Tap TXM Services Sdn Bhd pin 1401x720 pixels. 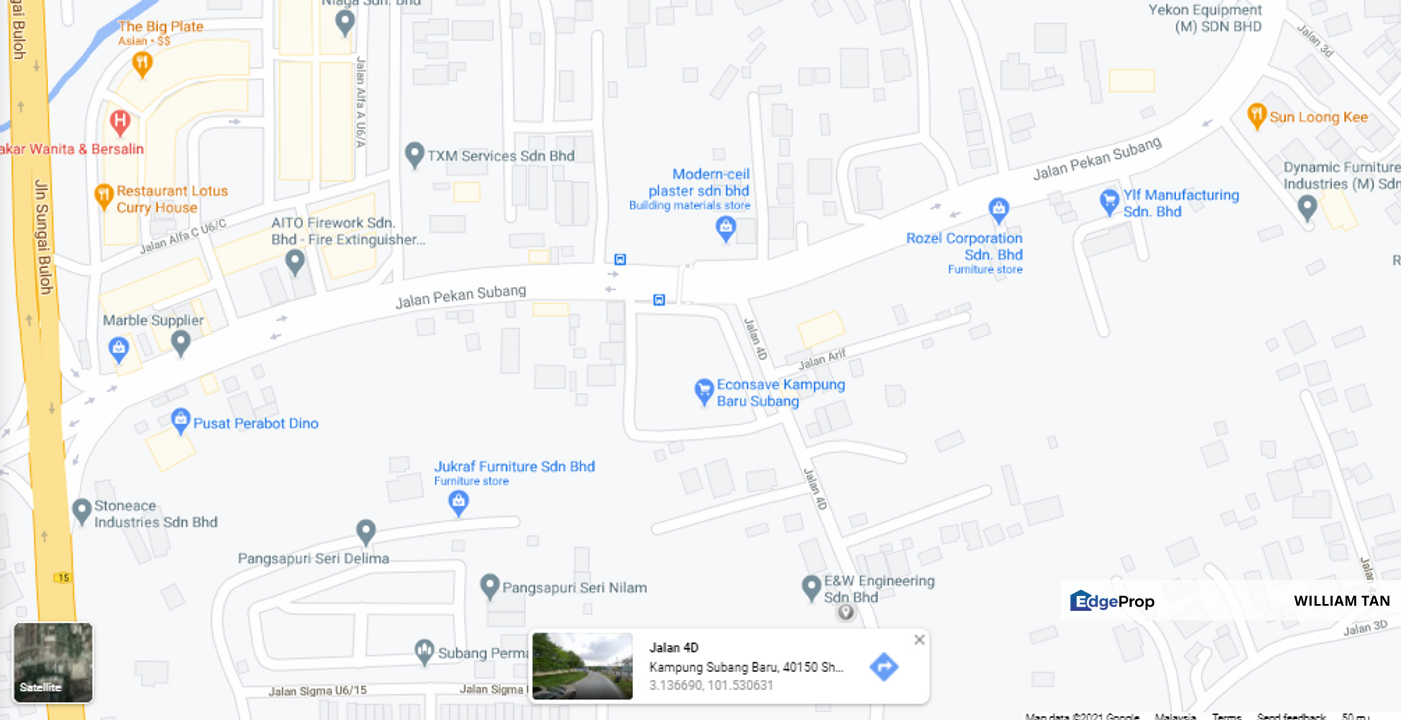tap(414, 154)
